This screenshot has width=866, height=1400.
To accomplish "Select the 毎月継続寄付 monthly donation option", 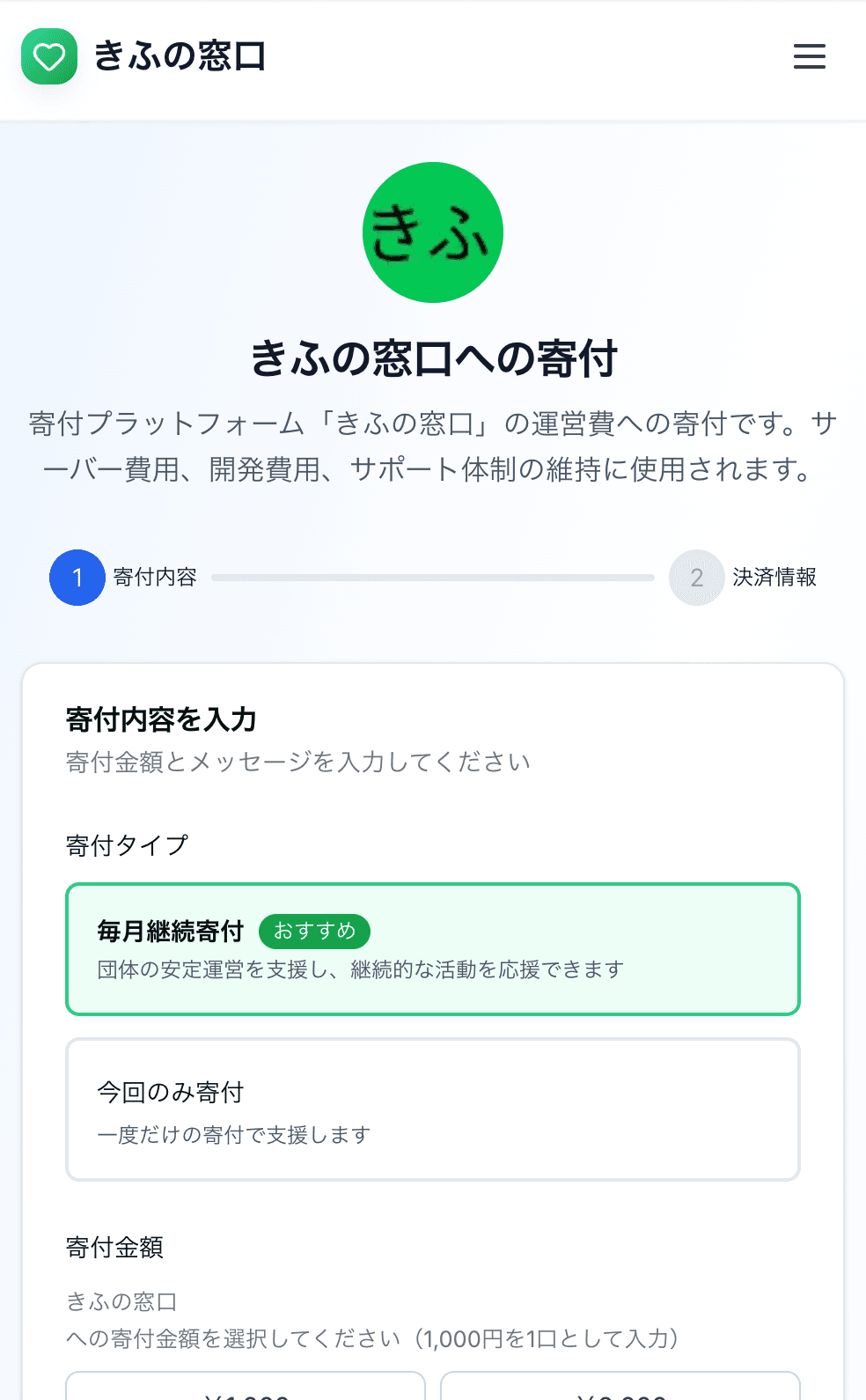I will tap(432, 947).
